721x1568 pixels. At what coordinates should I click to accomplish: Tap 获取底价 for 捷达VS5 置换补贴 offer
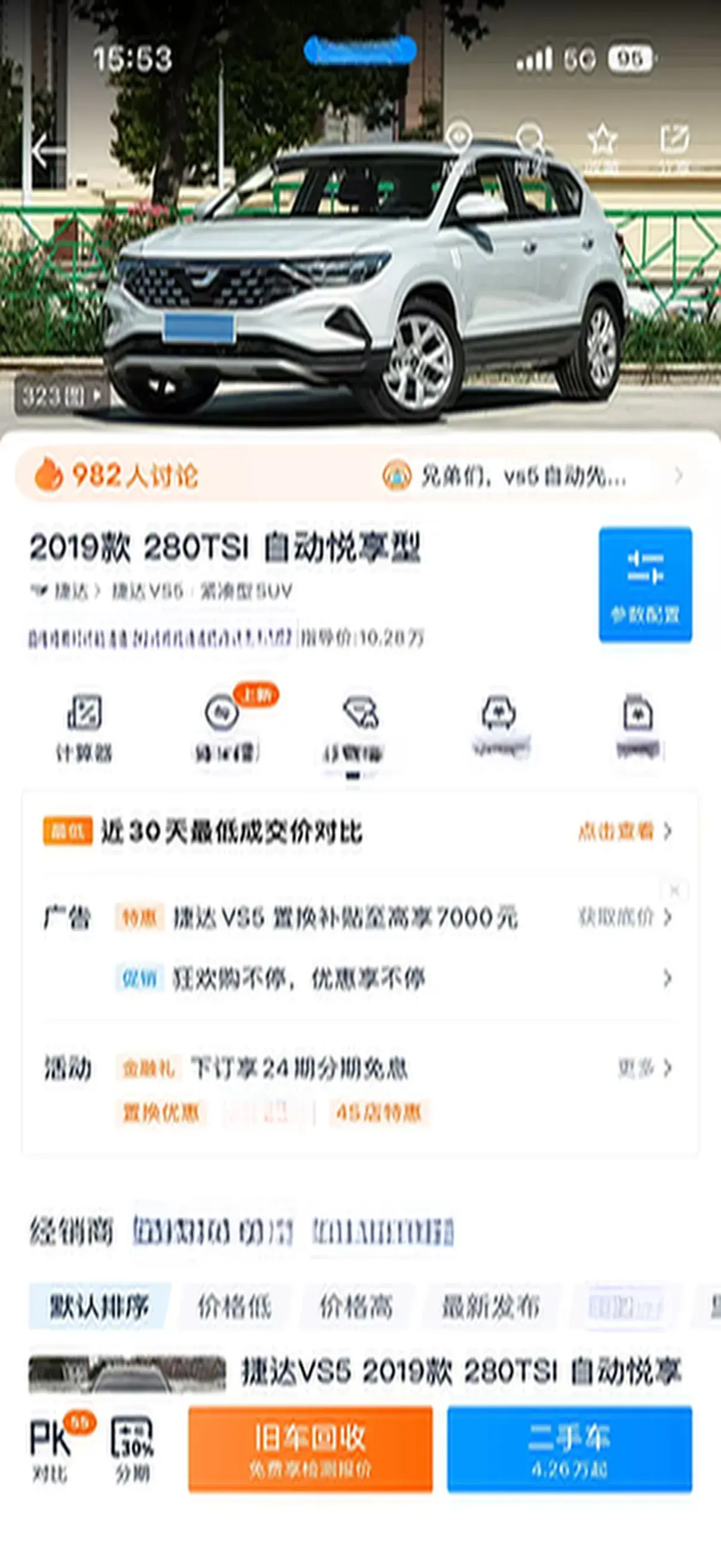point(624,917)
